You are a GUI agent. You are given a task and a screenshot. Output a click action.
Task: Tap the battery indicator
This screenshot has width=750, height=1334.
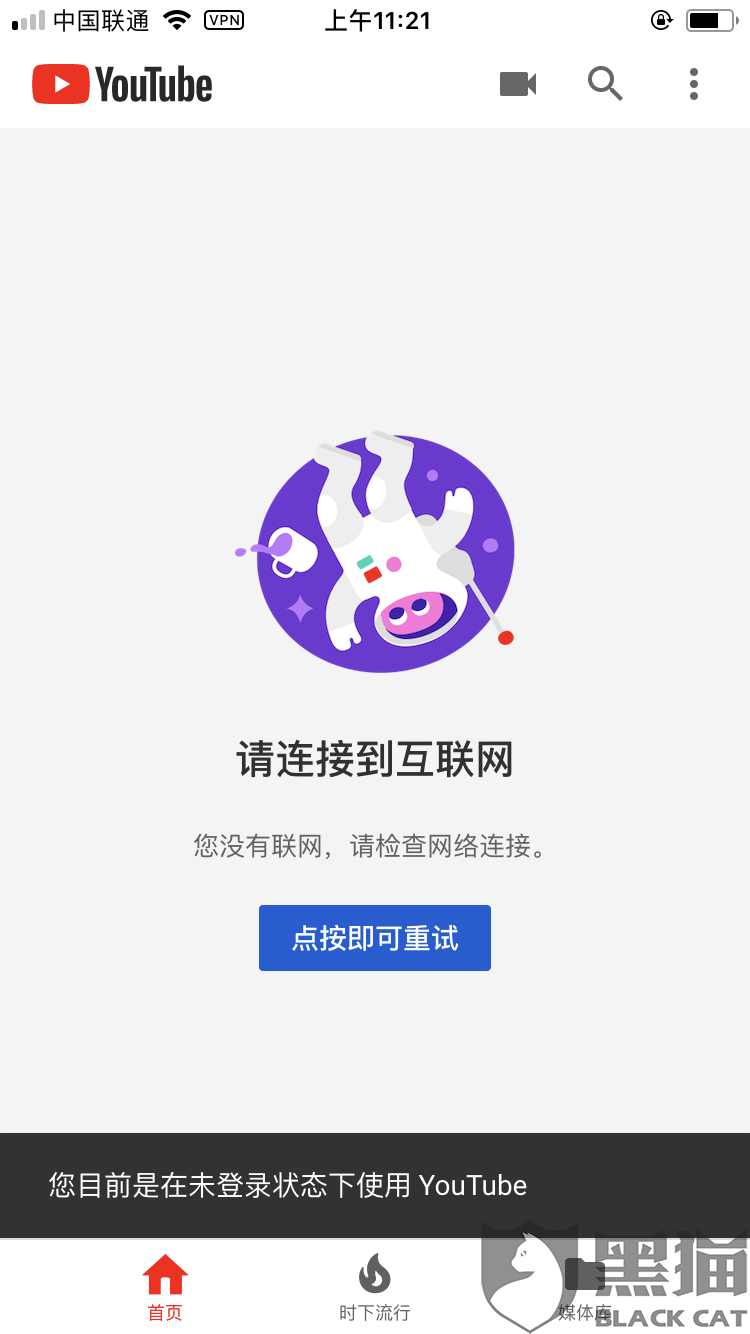click(712, 19)
